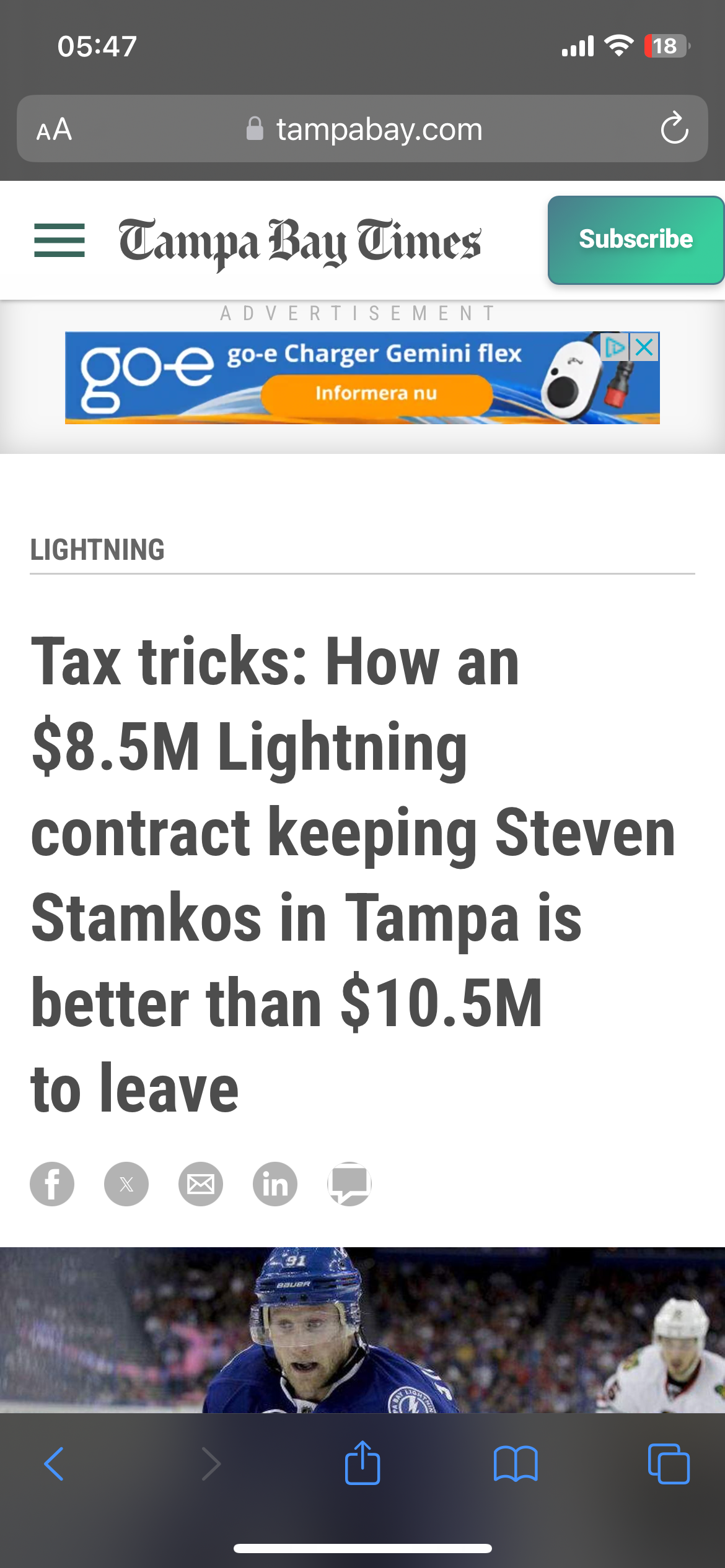Share article on X
The image size is (725, 1568).
point(126,1184)
